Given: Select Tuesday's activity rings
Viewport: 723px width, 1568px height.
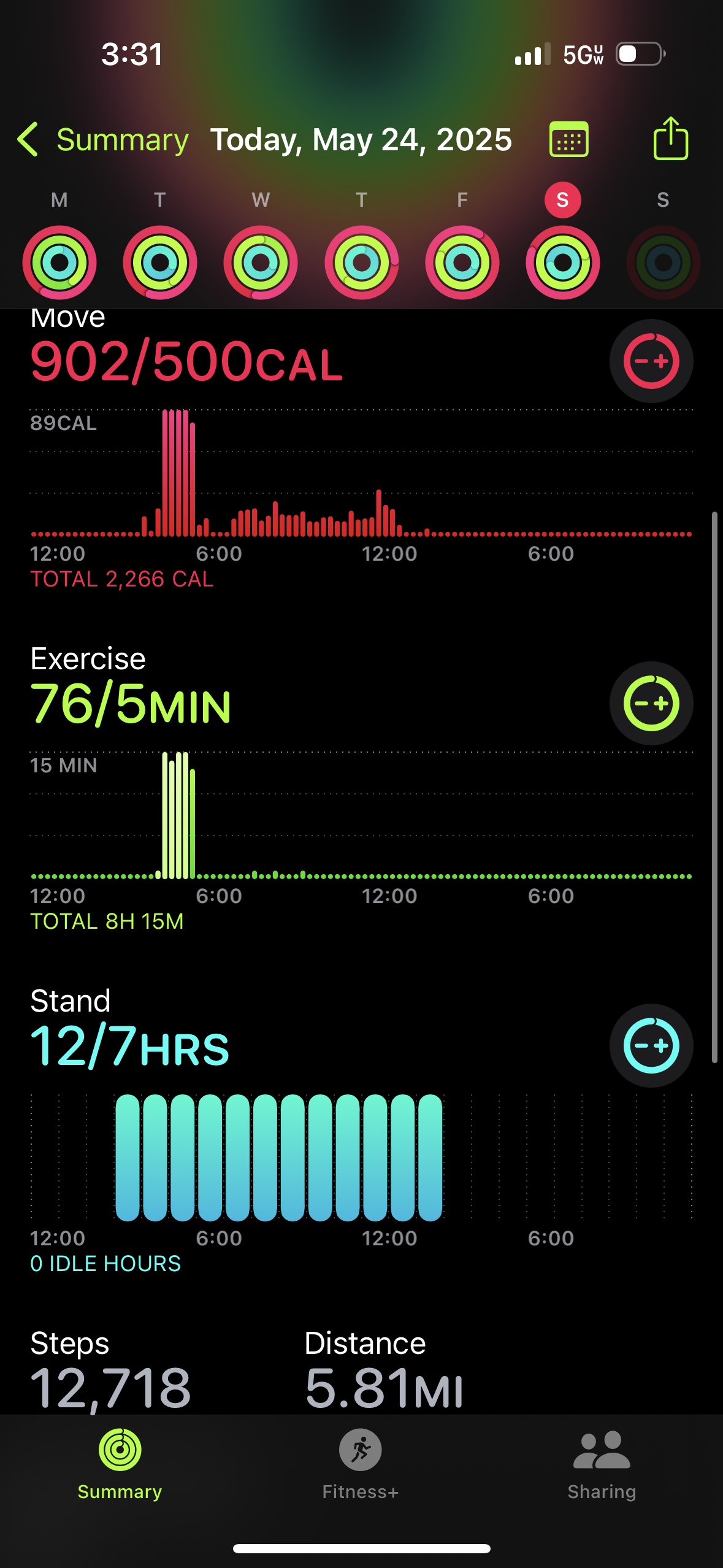Looking at the screenshot, I should click(x=160, y=262).
